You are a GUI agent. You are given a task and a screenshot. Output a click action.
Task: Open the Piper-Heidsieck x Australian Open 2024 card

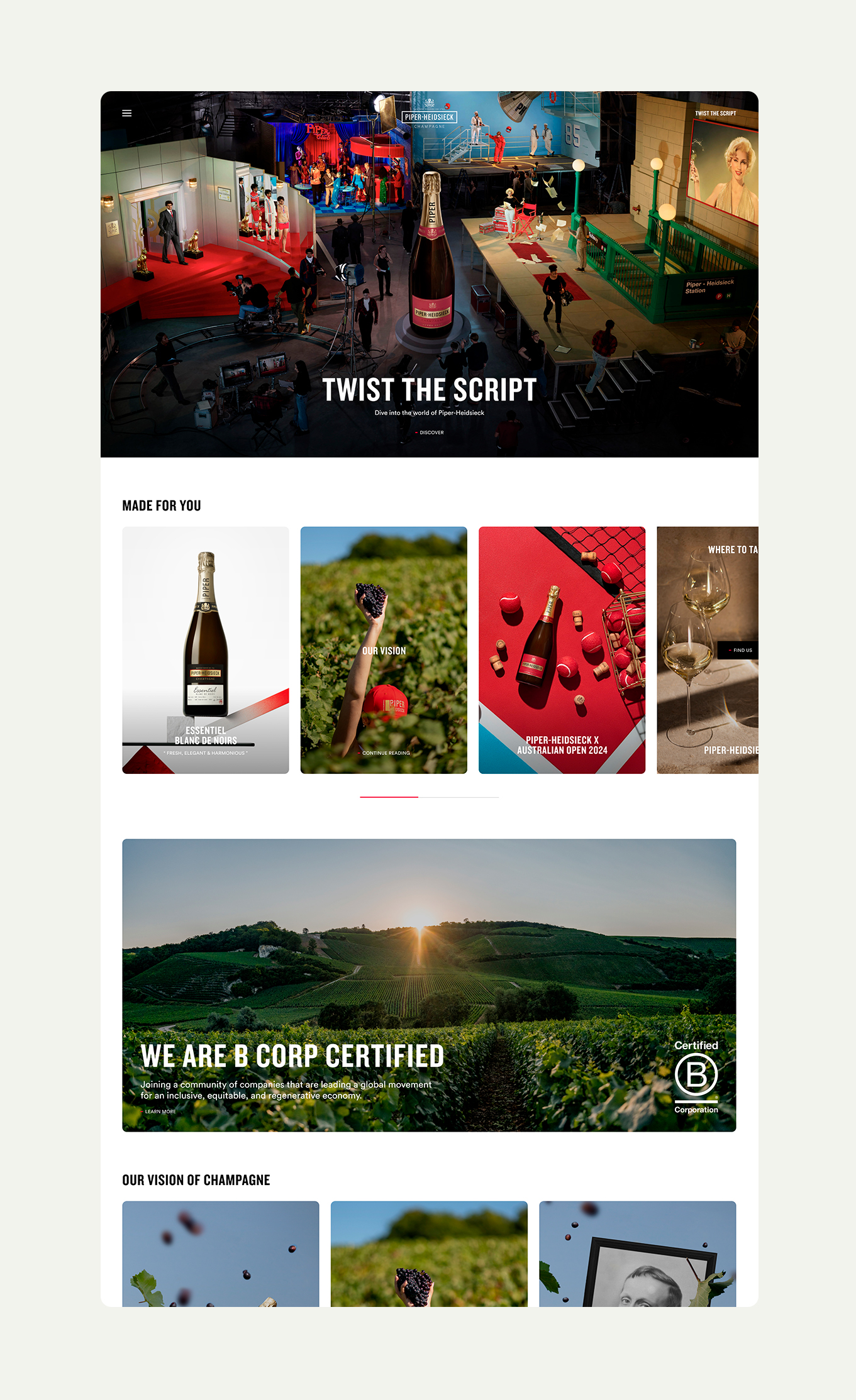[x=562, y=649]
